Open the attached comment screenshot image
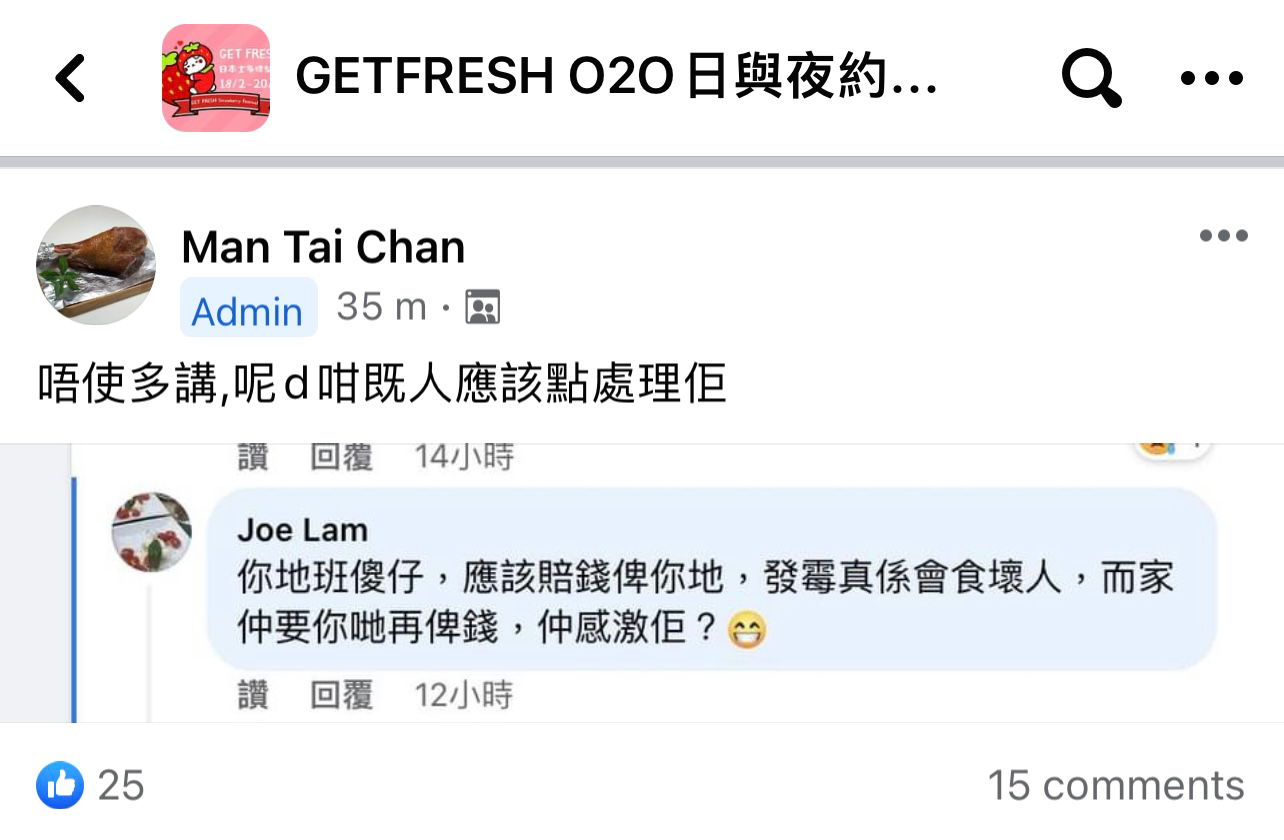This screenshot has width=1284, height=840. (x=642, y=582)
